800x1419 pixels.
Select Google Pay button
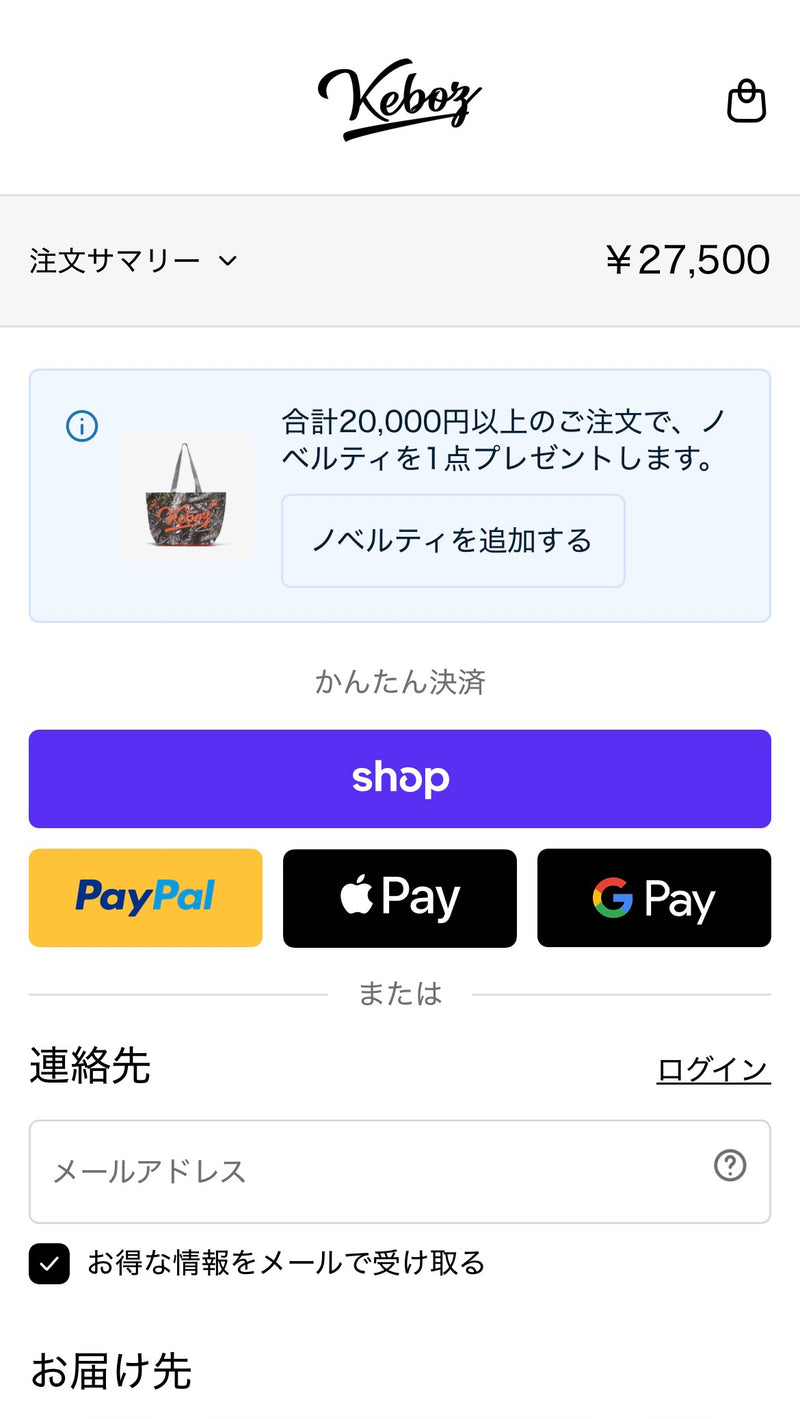click(654, 898)
